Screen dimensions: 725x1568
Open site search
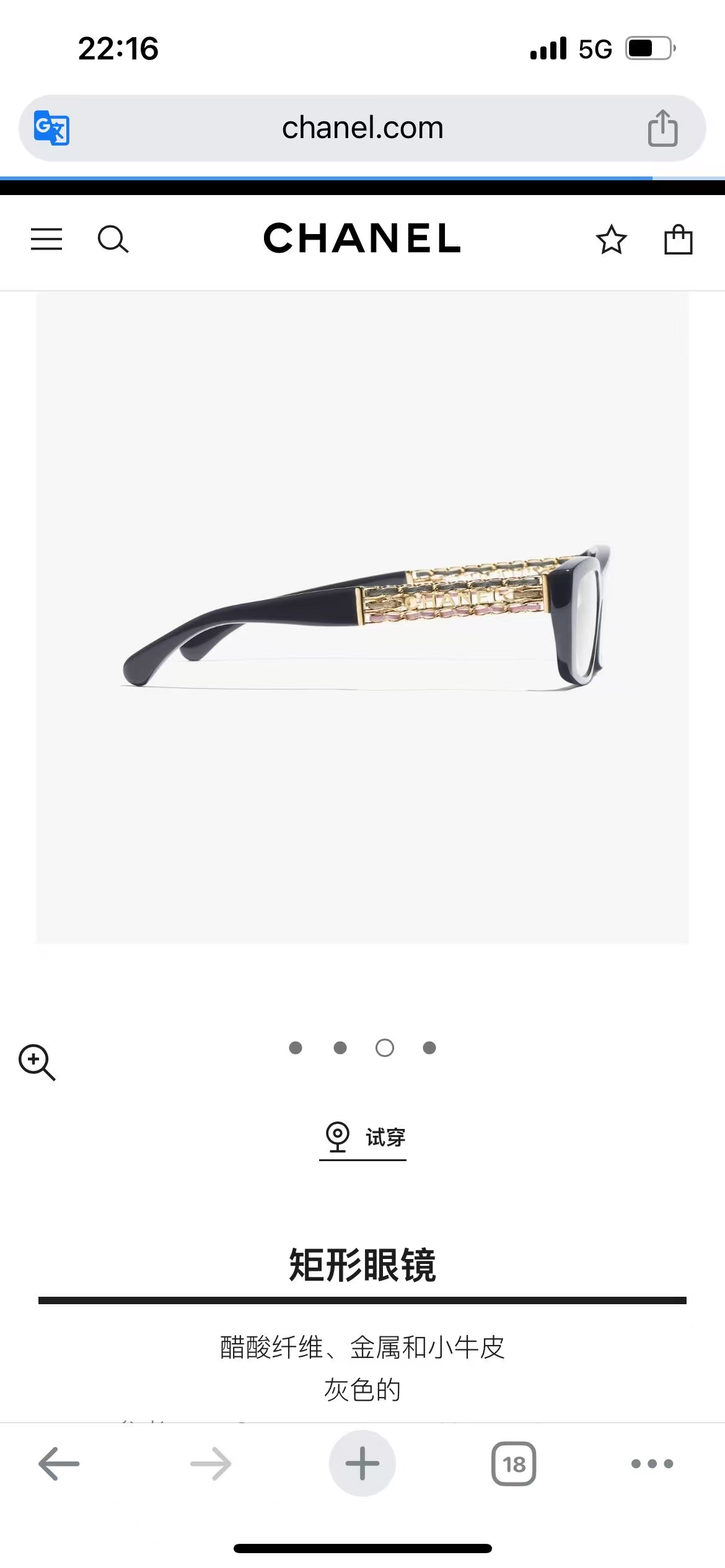tap(113, 239)
